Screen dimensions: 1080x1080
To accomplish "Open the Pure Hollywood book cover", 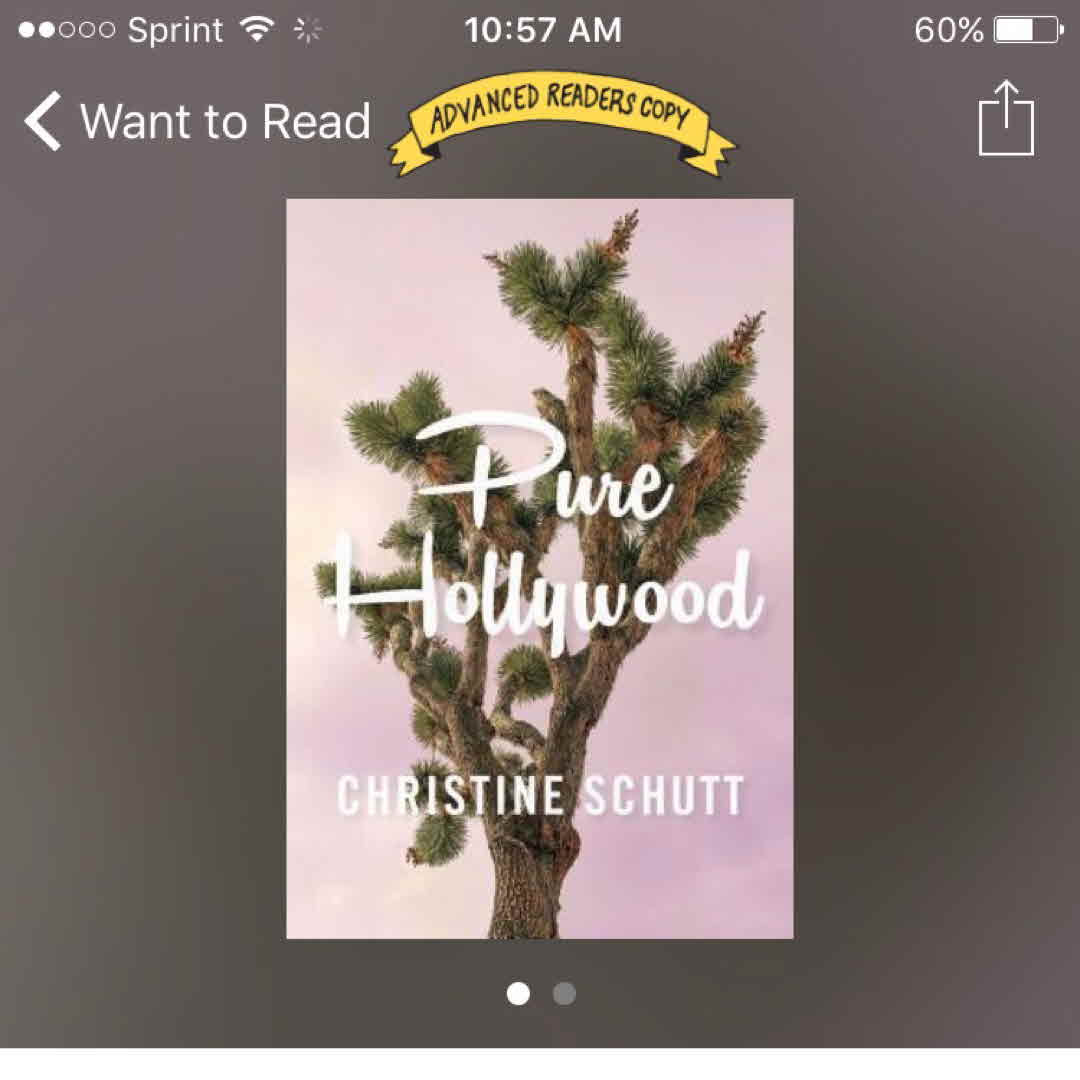I will [x=540, y=568].
